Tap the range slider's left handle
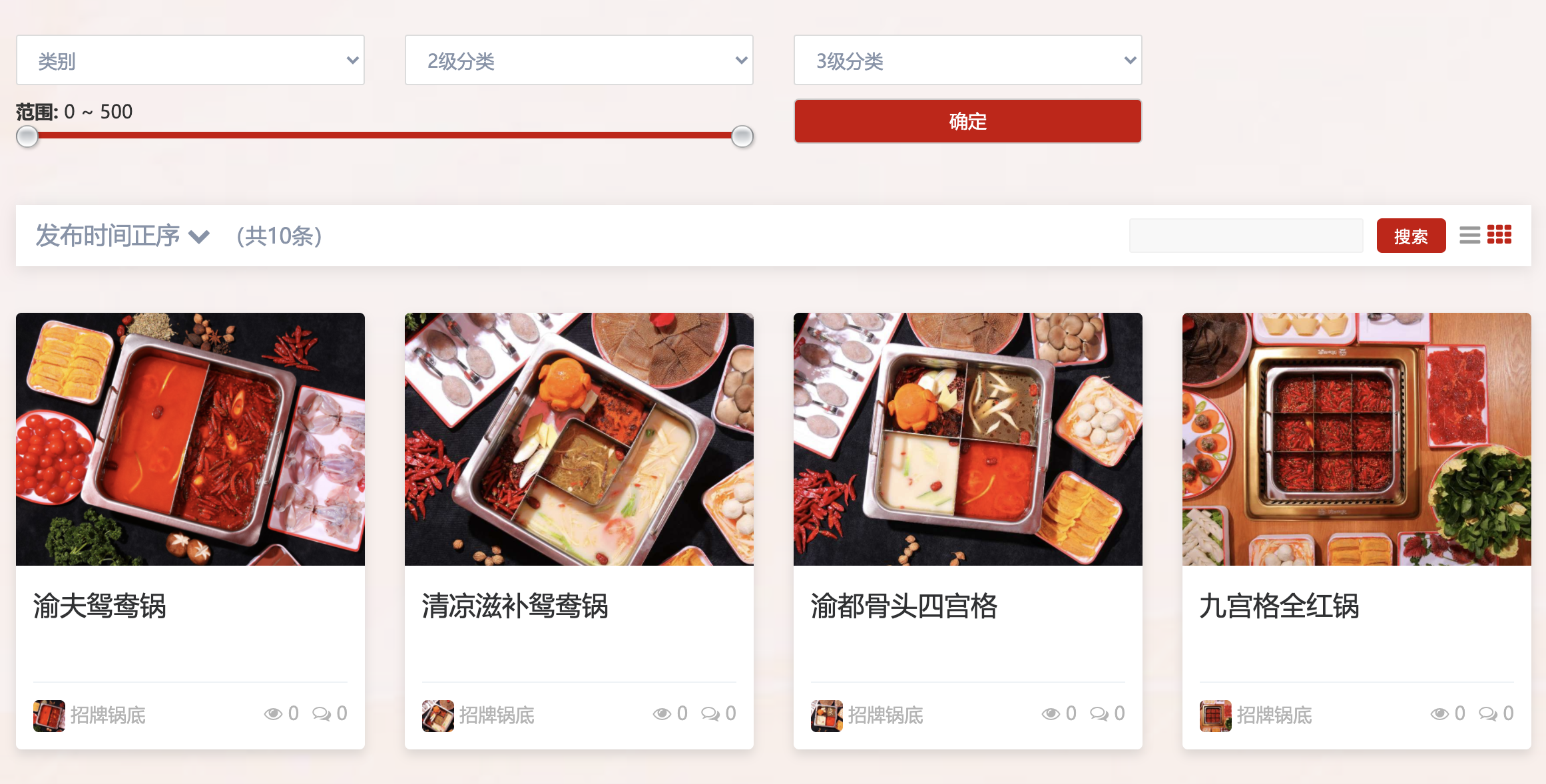The height and width of the screenshot is (784, 1546). [27, 136]
